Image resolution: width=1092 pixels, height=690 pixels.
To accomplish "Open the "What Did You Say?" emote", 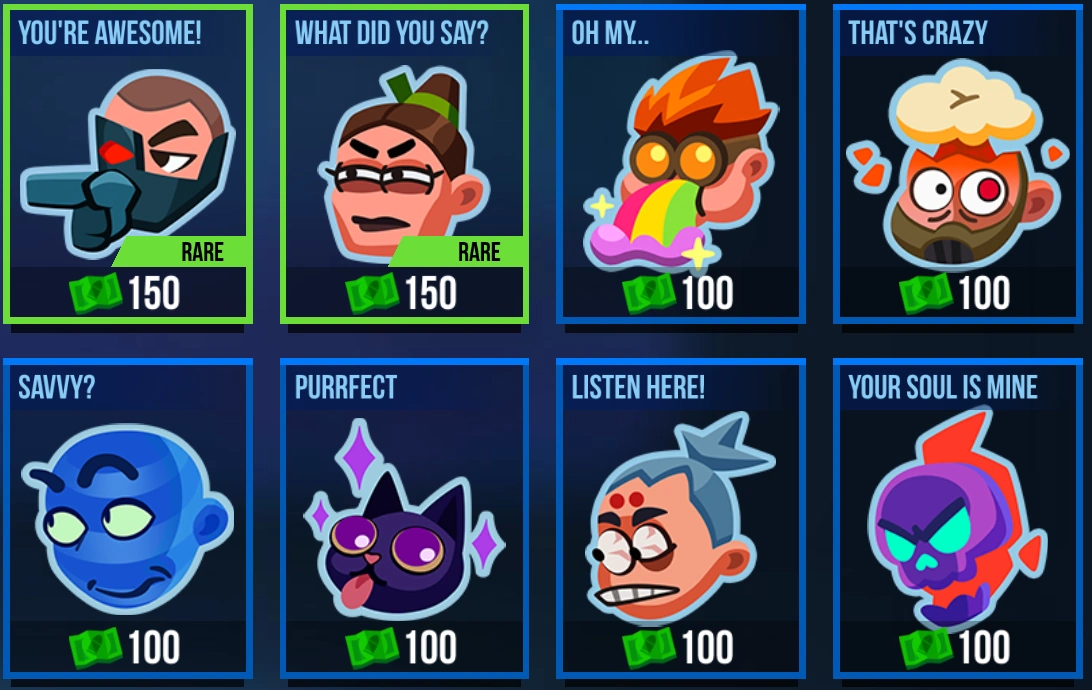I will click(x=405, y=164).
